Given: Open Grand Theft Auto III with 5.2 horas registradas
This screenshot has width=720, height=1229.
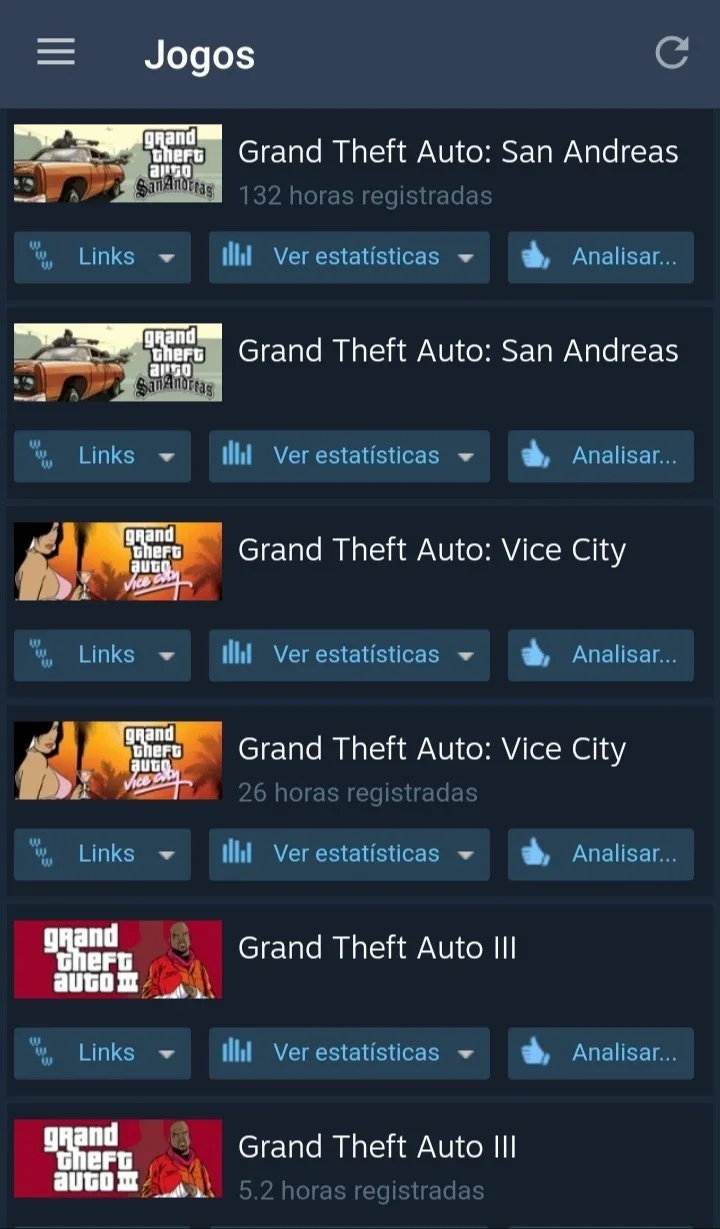Looking at the screenshot, I should (377, 1146).
